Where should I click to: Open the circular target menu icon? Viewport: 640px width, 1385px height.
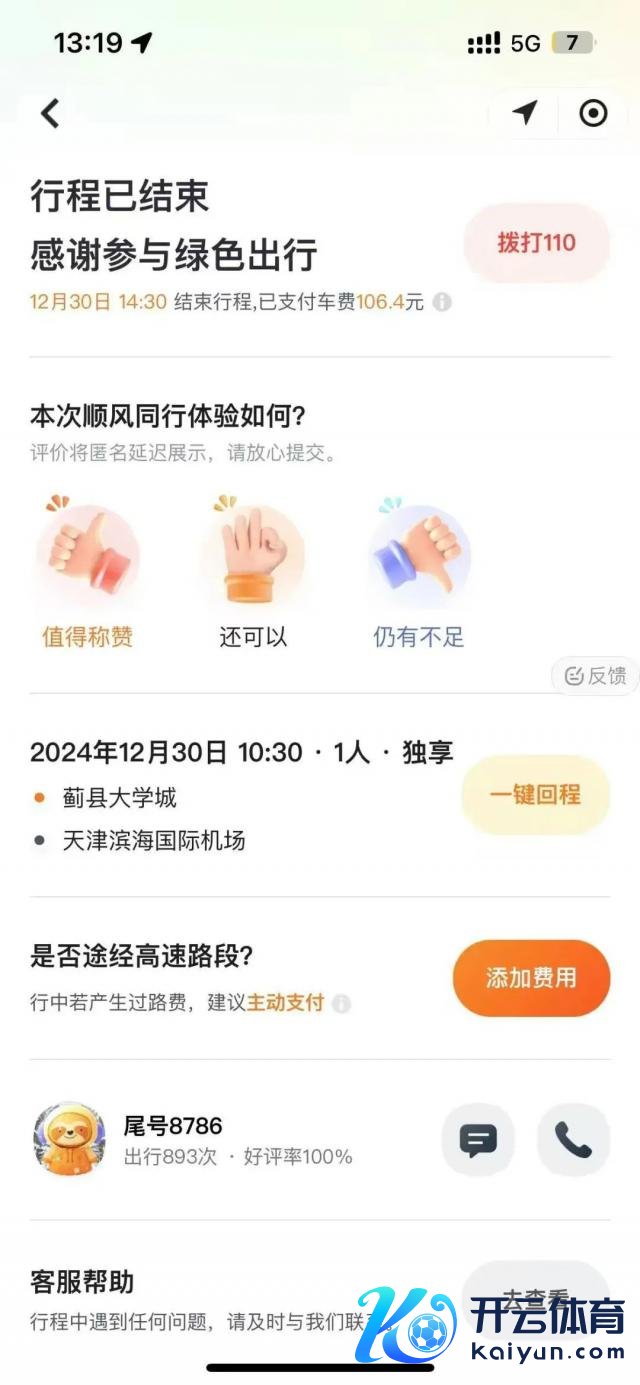click(x=593, y=113)
